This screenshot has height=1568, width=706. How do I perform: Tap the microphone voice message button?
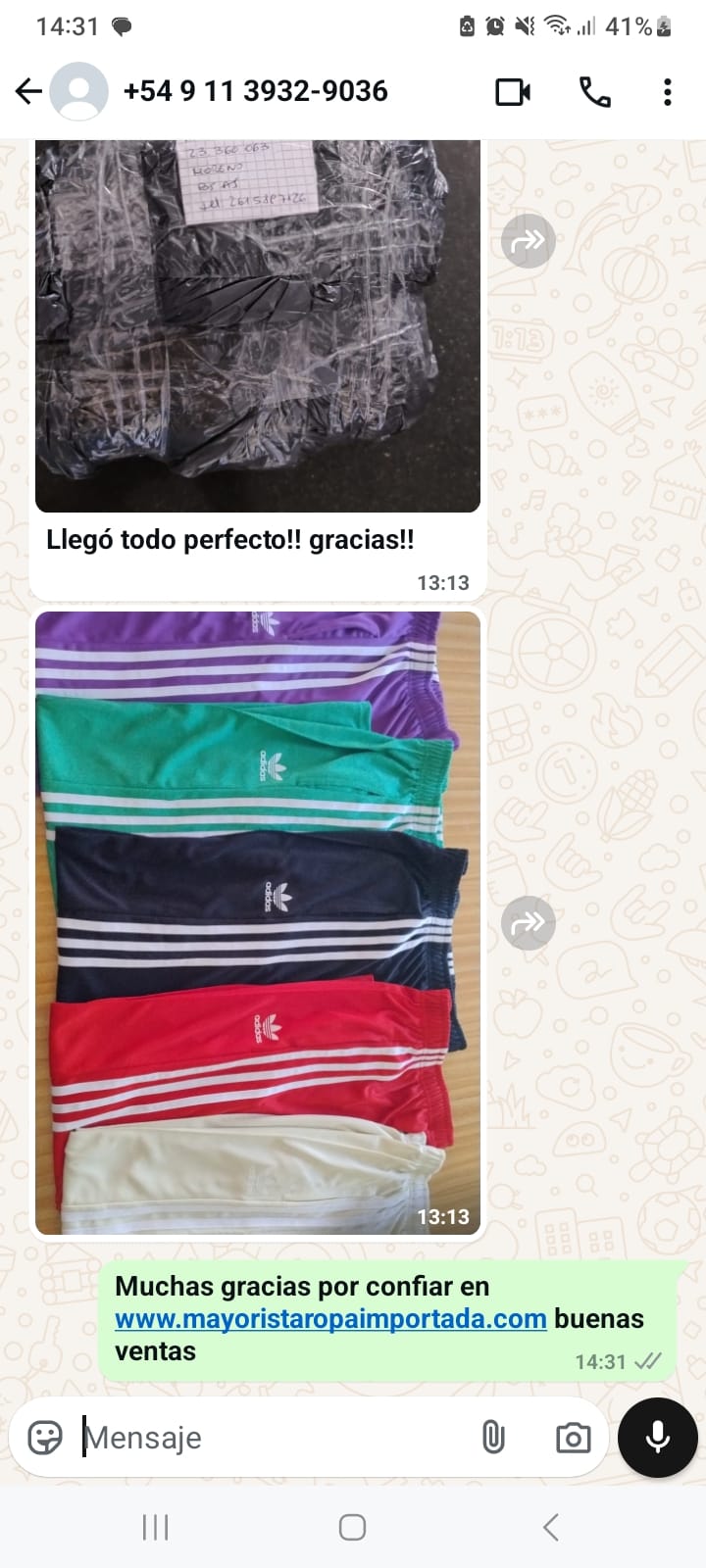658,1438
